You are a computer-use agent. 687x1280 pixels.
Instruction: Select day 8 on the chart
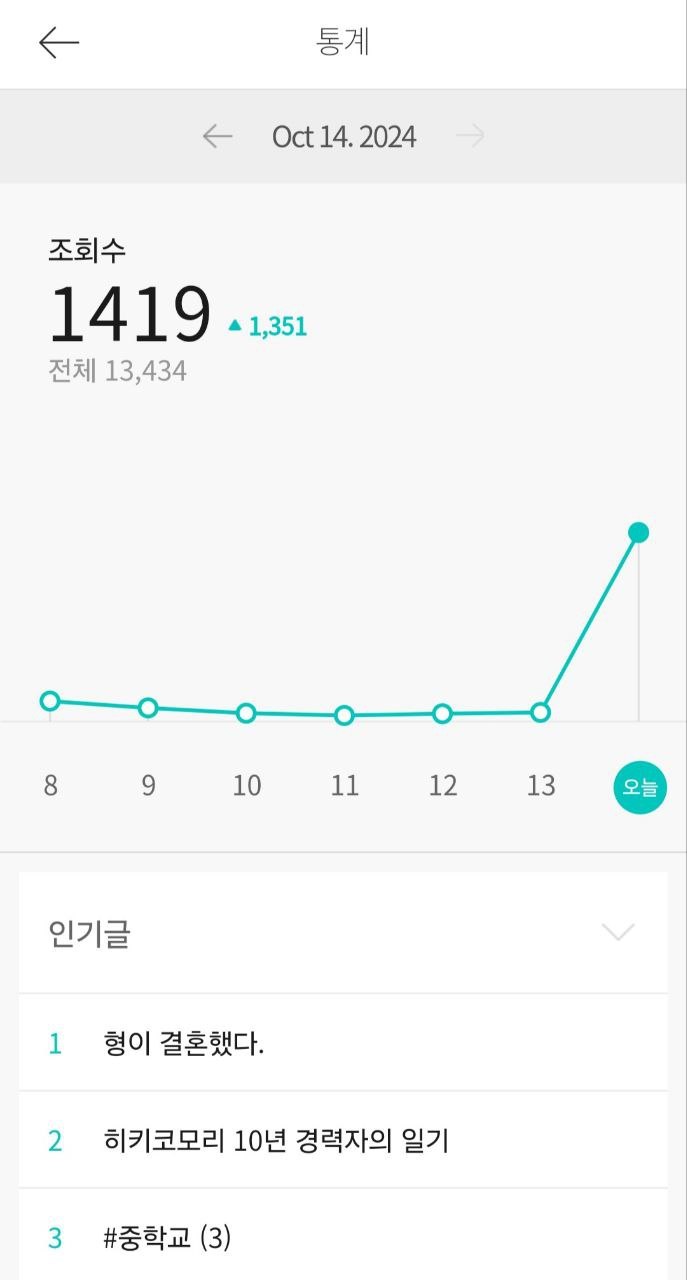(50, 786)
